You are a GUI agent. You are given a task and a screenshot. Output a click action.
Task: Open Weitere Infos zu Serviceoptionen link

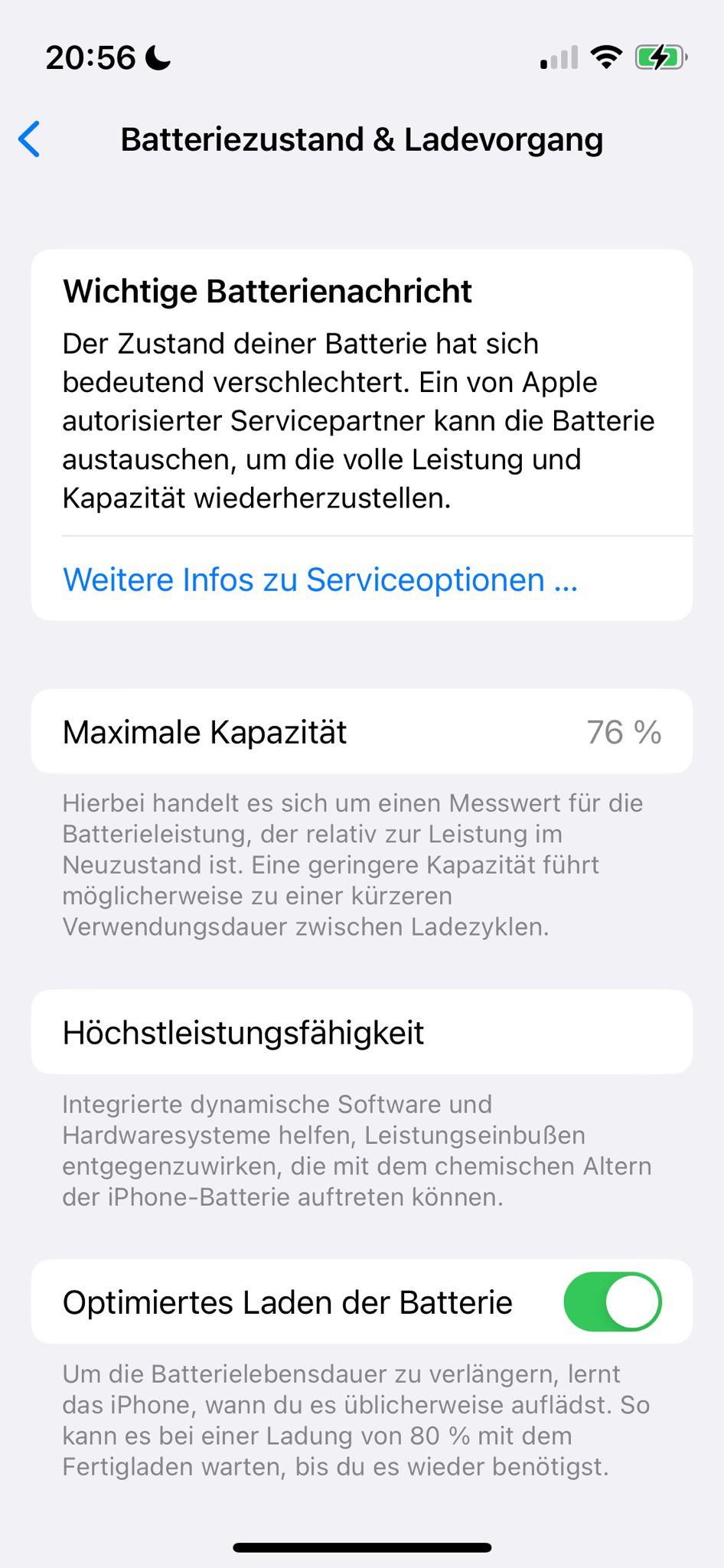[x=320, y=580]
